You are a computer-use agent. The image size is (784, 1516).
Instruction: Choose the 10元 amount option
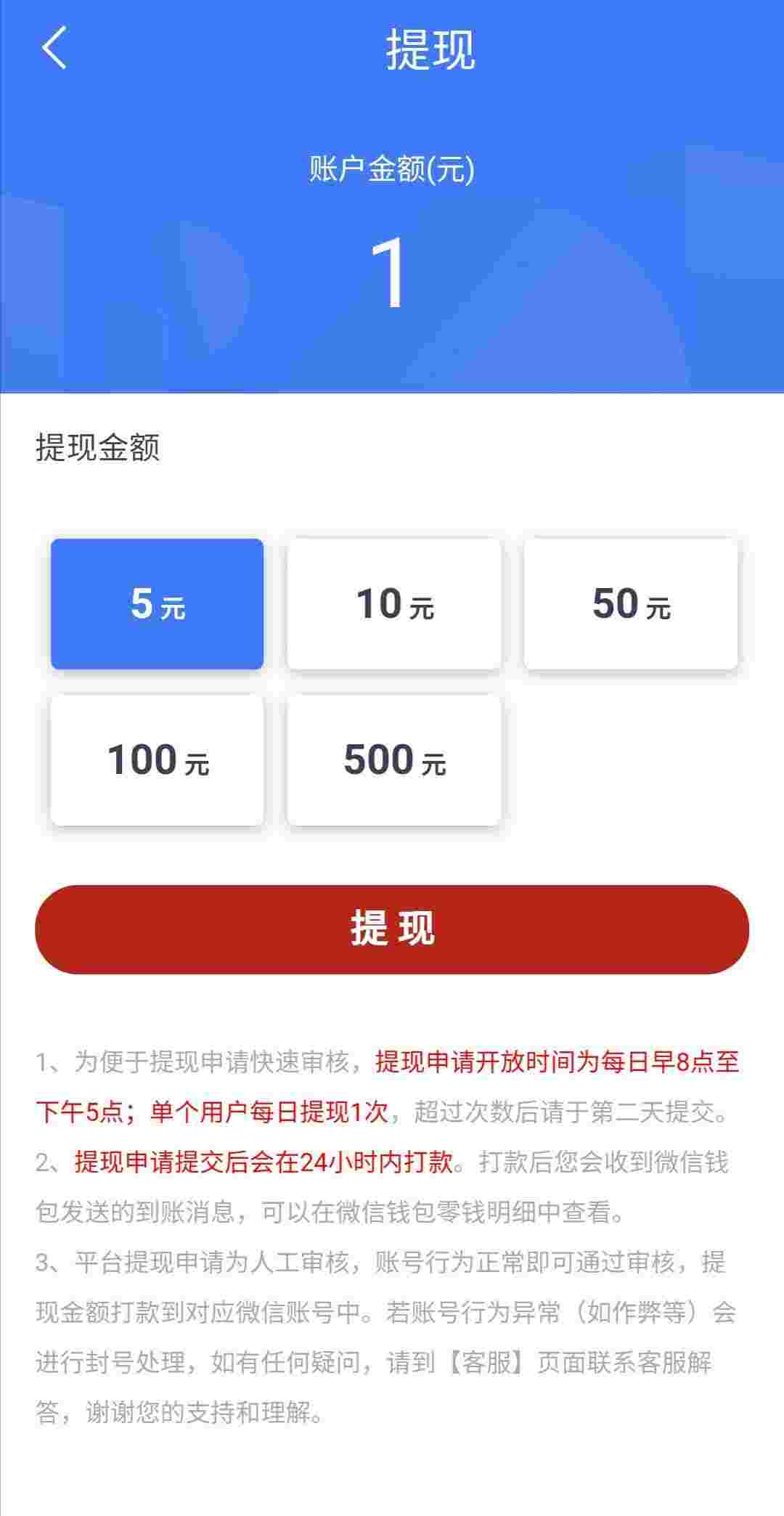pos(393,603)
